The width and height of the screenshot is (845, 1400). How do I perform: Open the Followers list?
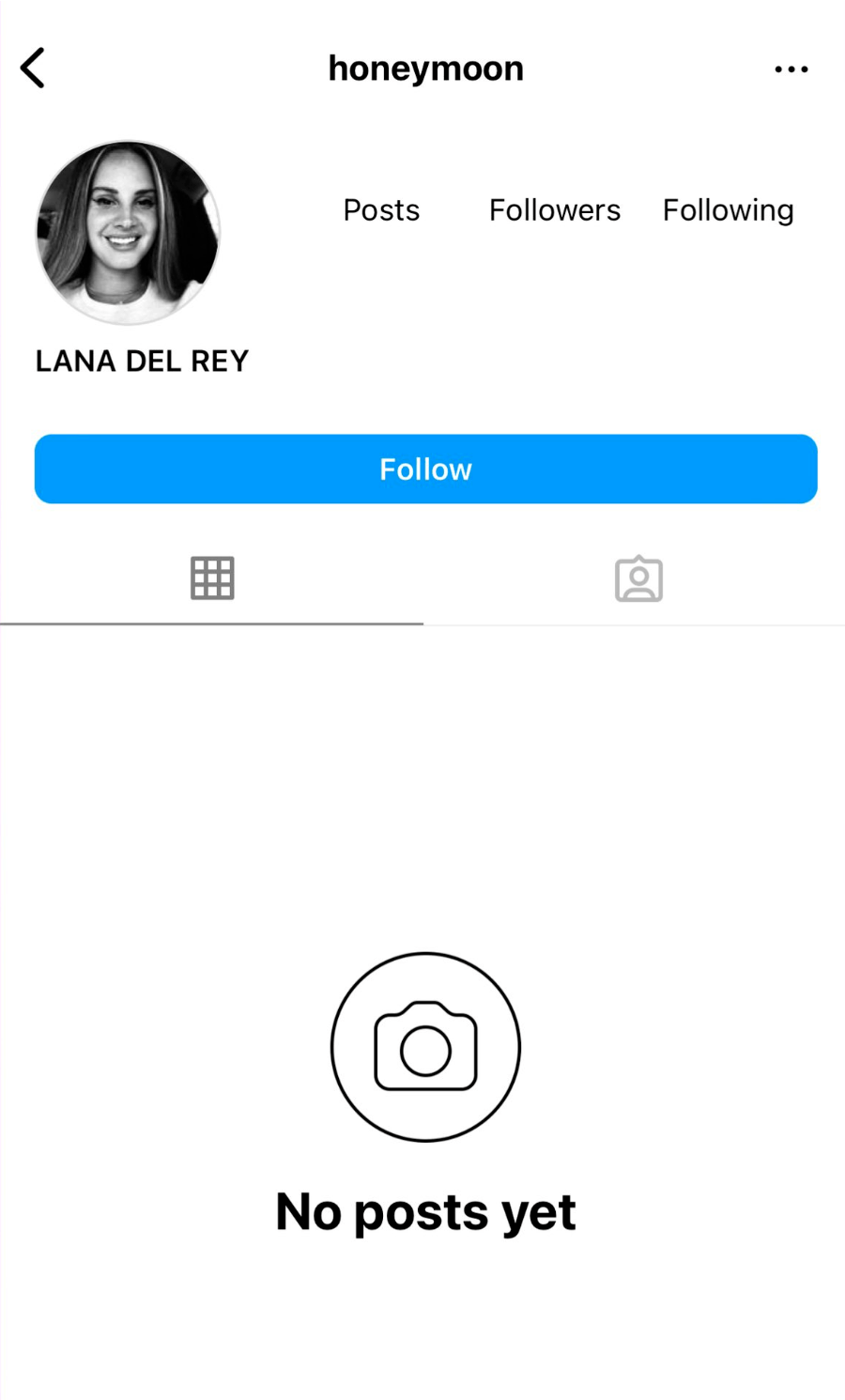tap(554, 210)
